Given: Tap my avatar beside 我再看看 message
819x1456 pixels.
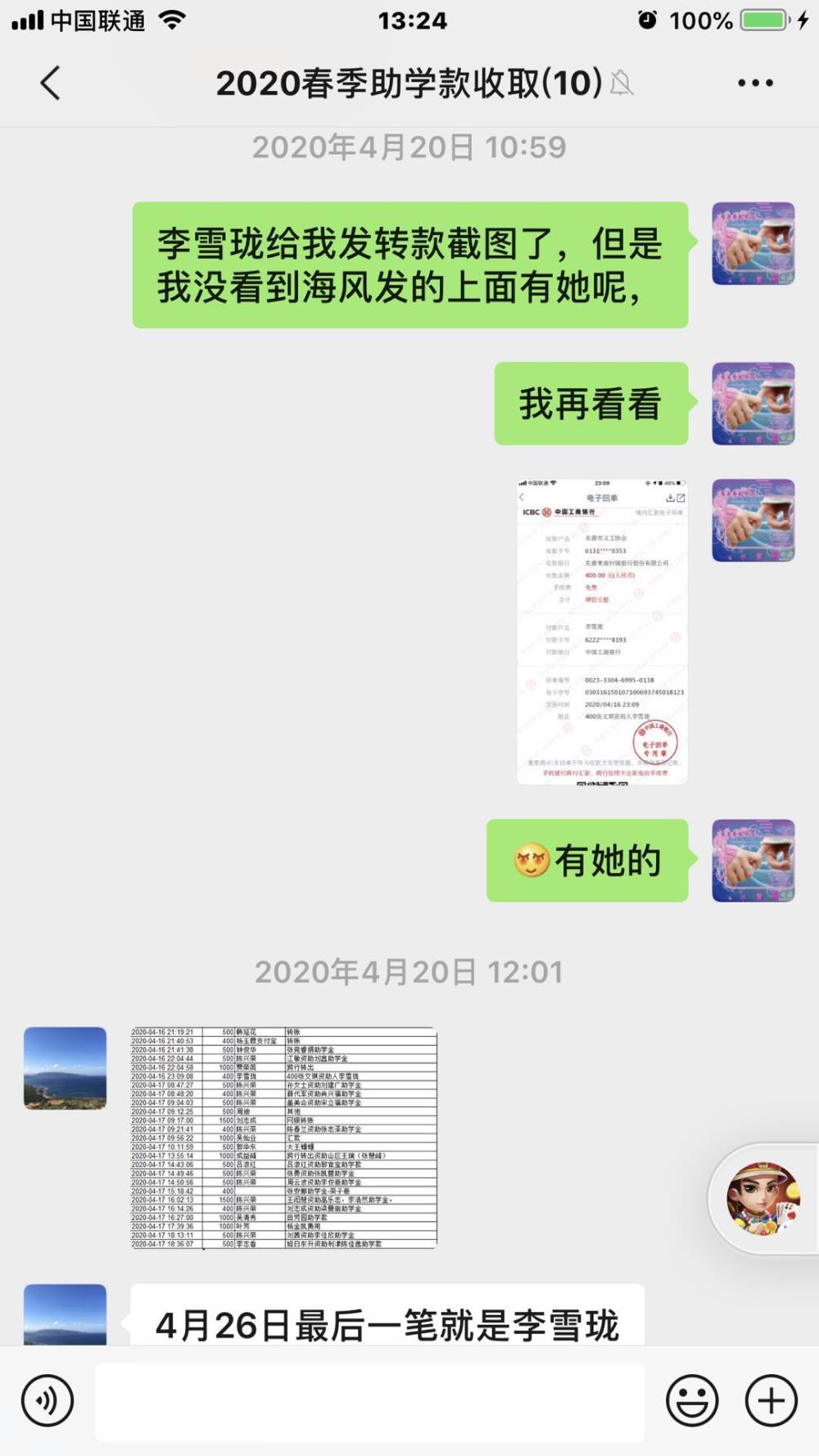Looking at the screenshot, I should point(753,404).
